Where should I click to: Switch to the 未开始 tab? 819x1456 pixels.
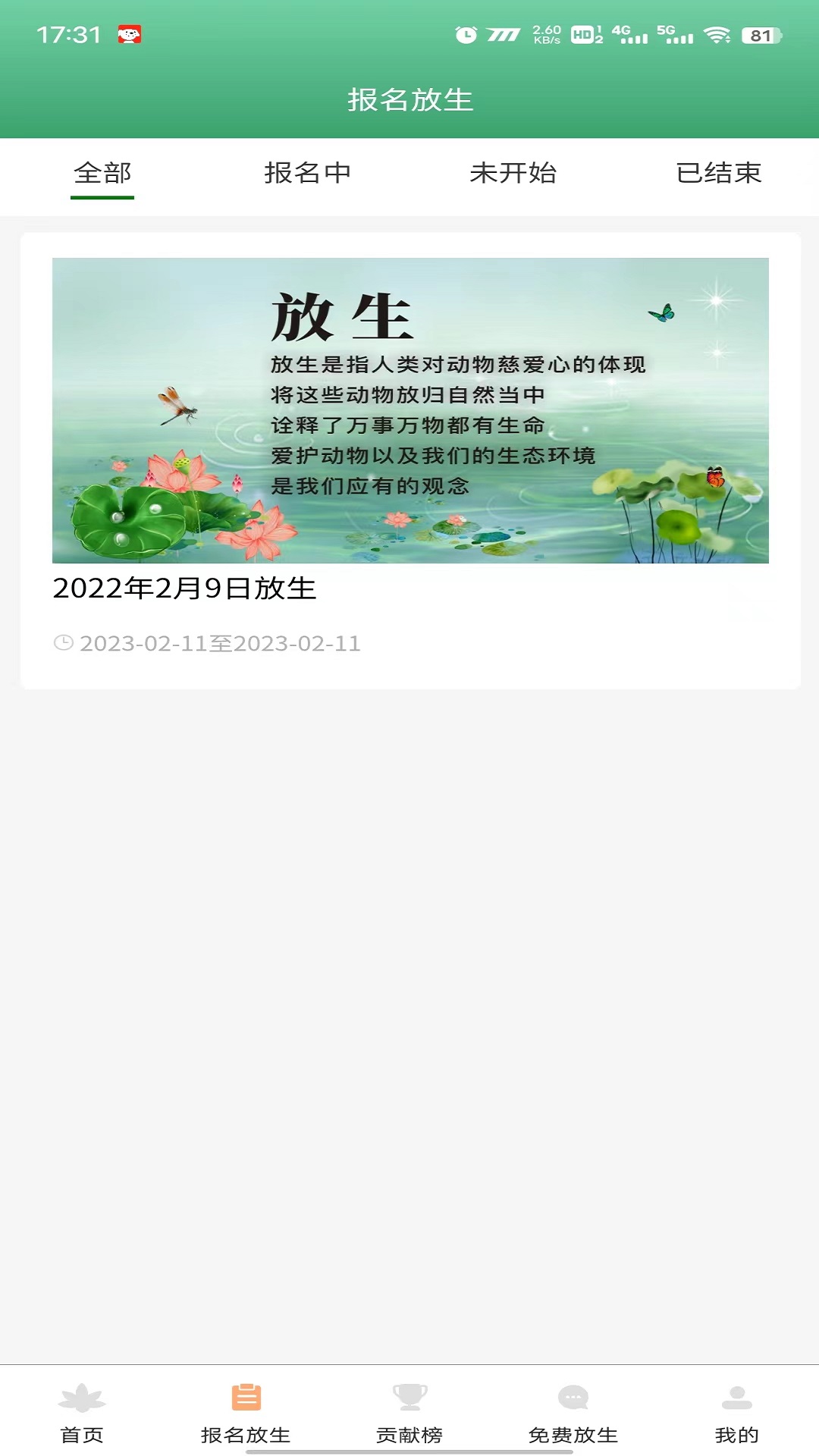(x=513, y=174)
